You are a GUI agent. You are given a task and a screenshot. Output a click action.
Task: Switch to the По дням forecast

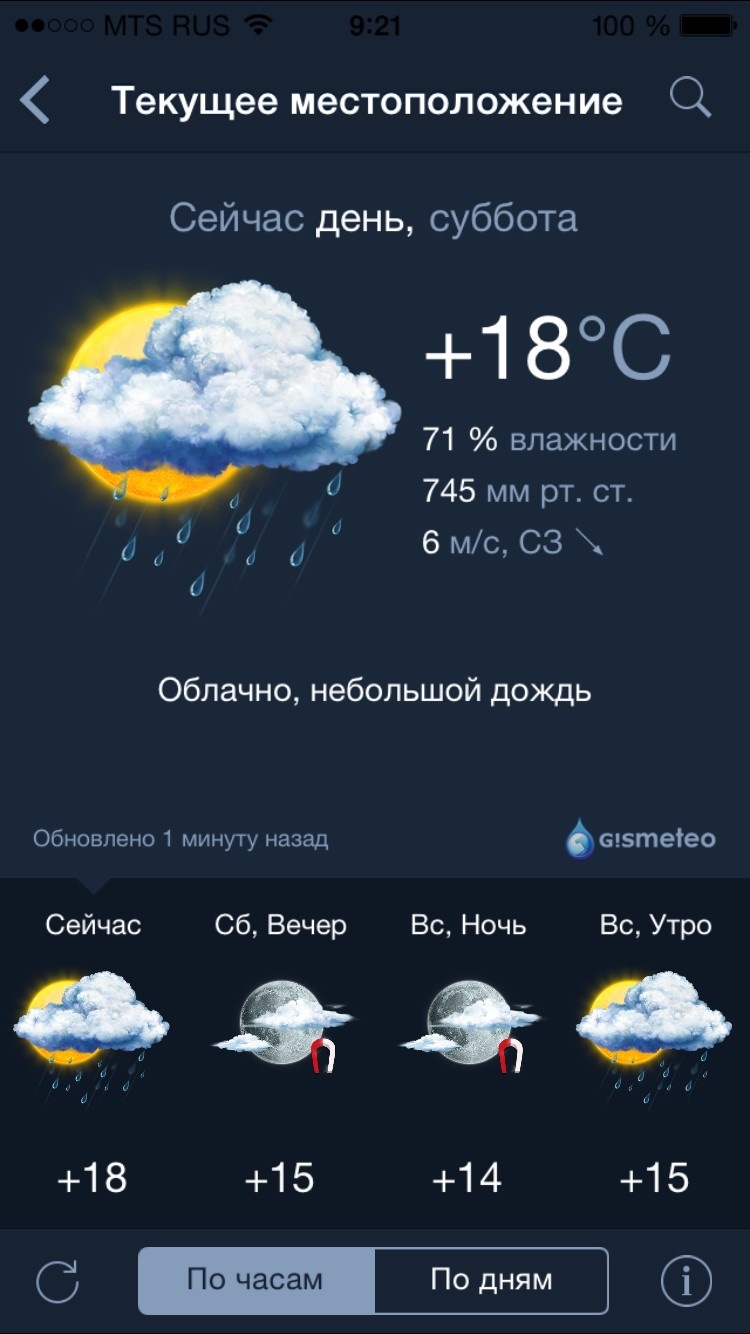[x=491, y=1279]
